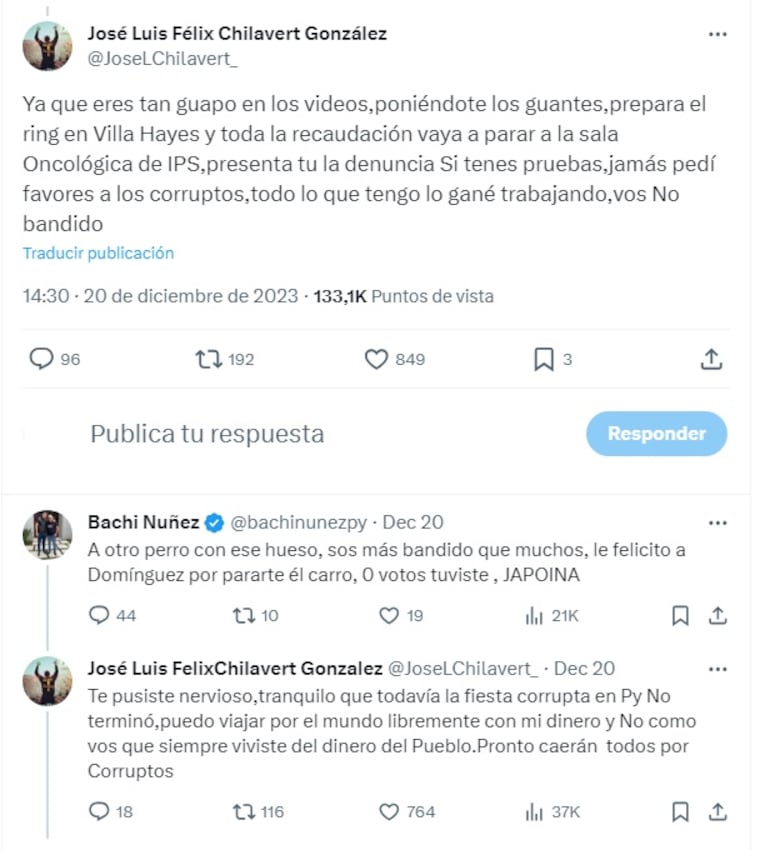This screenshot has height=850, width=770.
Task: Reply to the main post with 96 comments
Action: [41, 359]
